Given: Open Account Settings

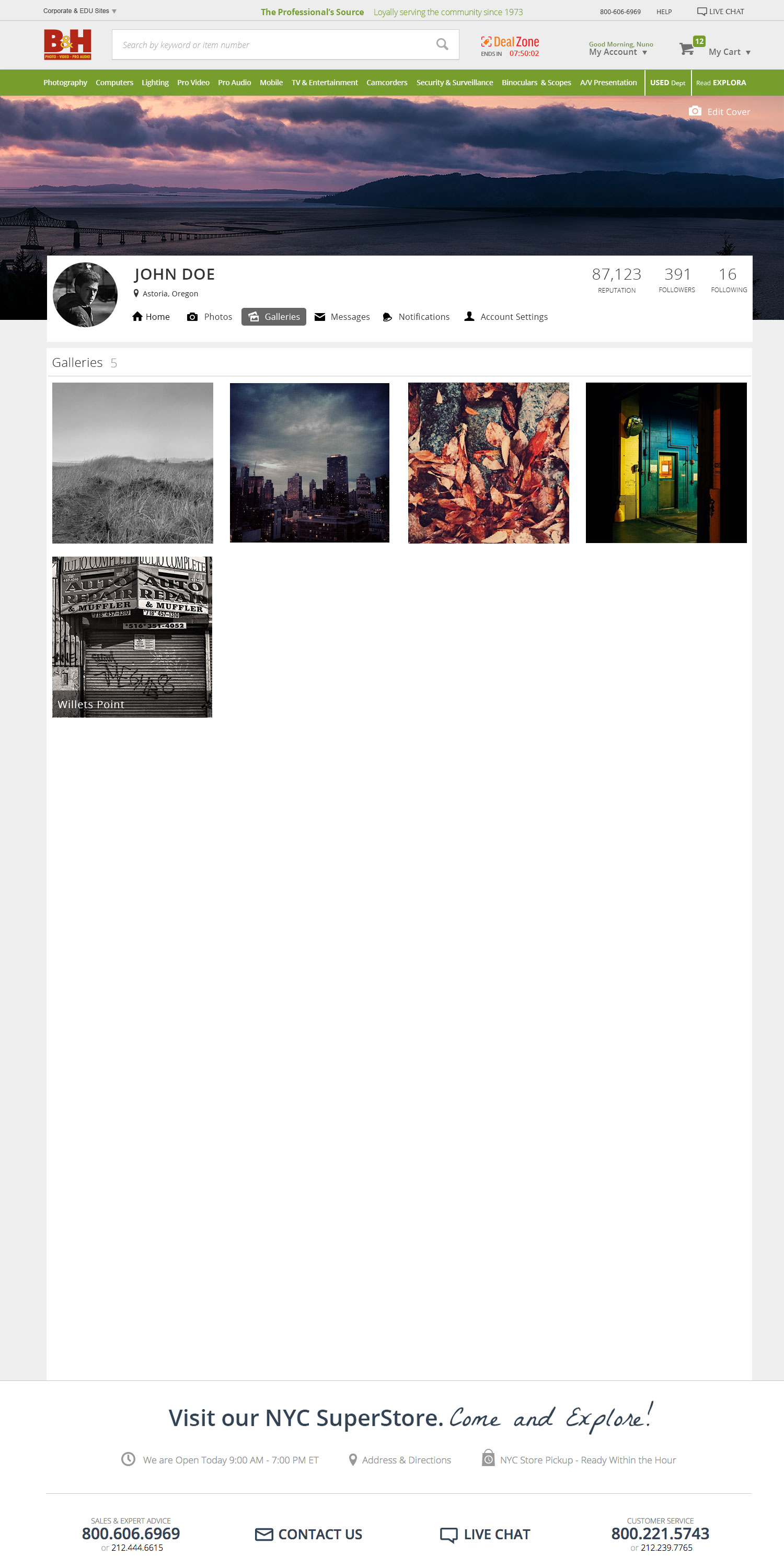Looking at the screenshot, I should coord(506,317).
